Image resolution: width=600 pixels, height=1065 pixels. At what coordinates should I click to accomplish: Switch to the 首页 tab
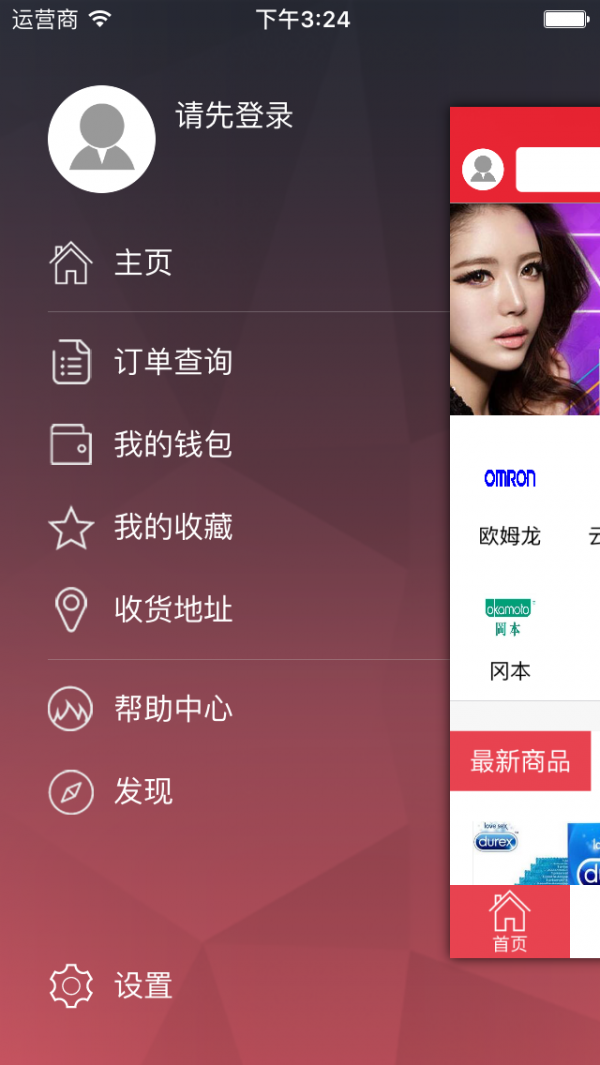[x=510, y=921]
